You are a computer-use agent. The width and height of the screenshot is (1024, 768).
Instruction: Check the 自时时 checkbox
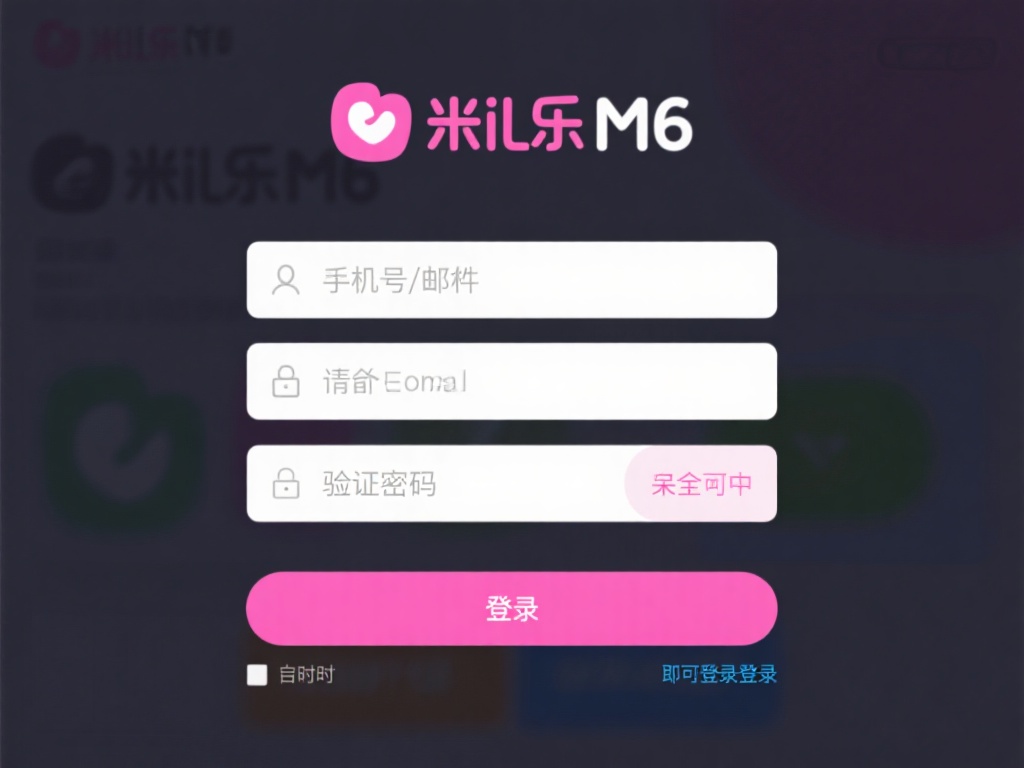pos(257,675)
